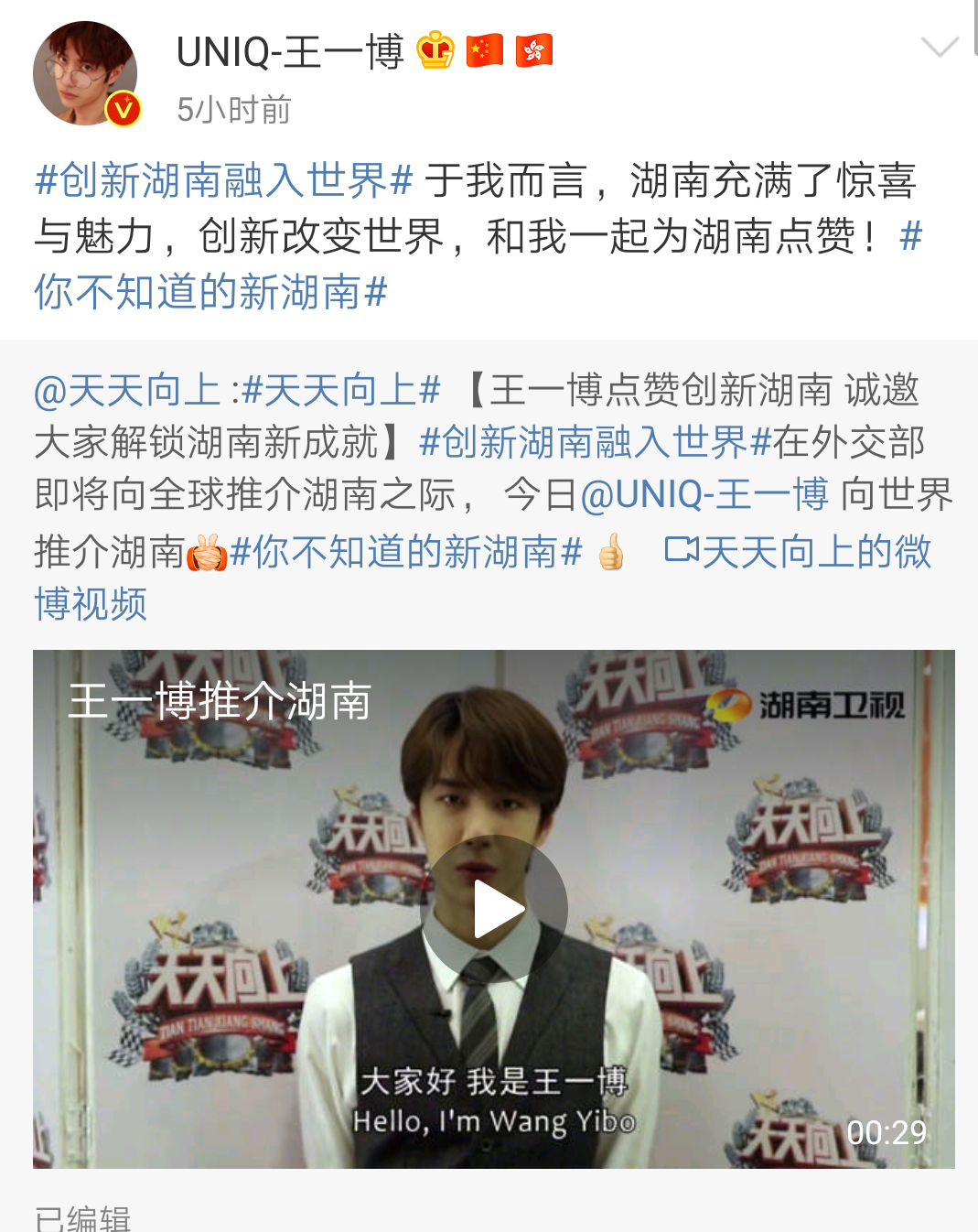Open the #天天向上# hashtag topic

coord(342,391)
